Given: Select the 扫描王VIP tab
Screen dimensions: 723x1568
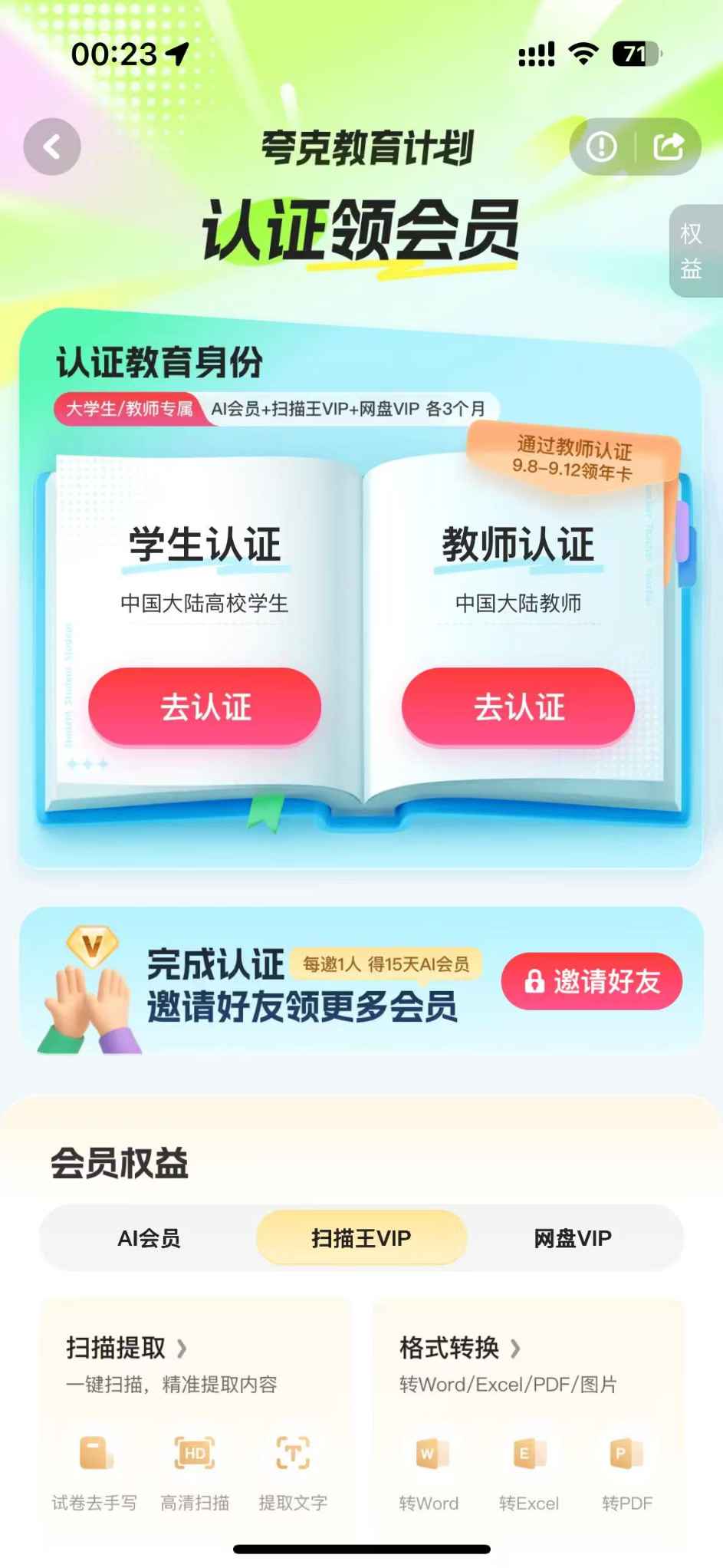Looking at the screenshot, I should [x=361, y=1238].
